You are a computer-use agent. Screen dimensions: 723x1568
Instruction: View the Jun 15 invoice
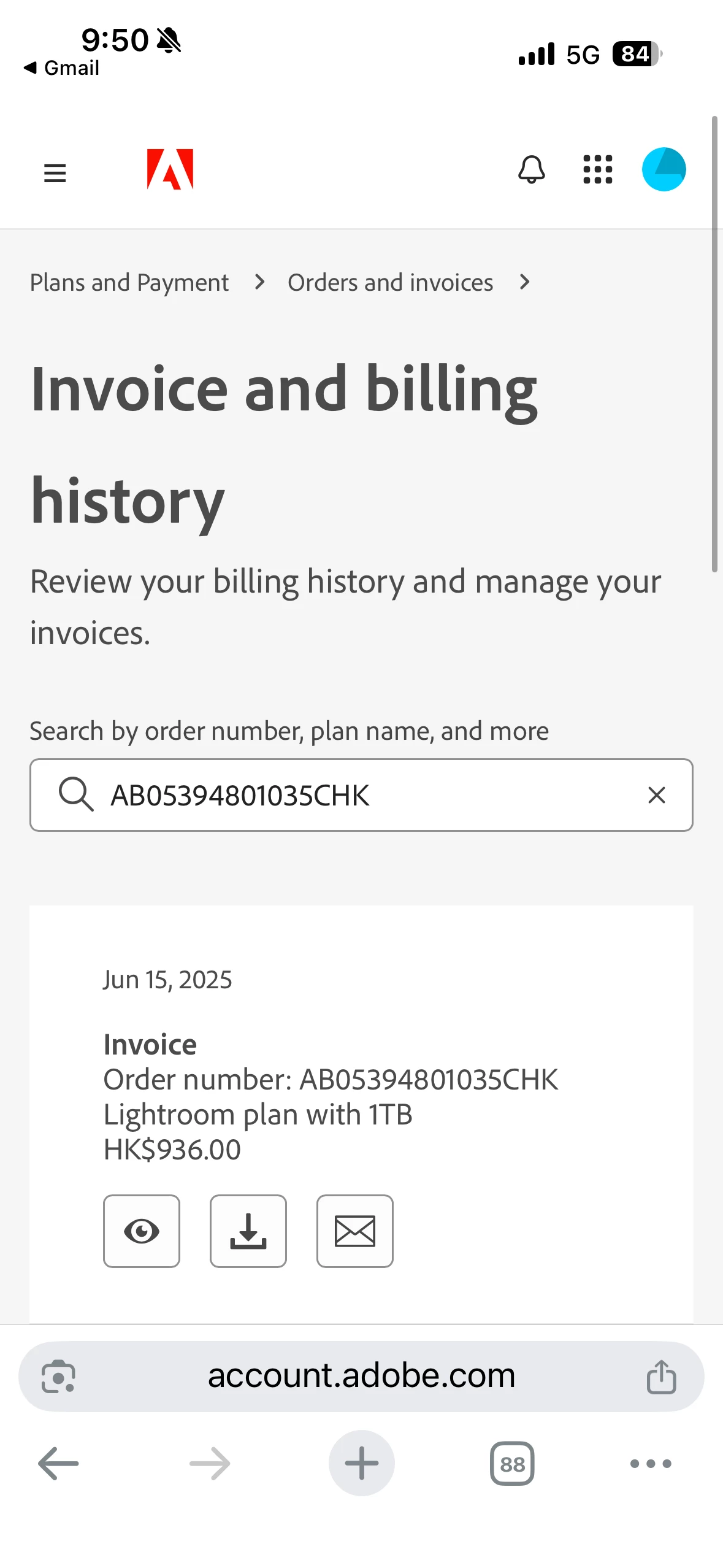coord(142,1231)
